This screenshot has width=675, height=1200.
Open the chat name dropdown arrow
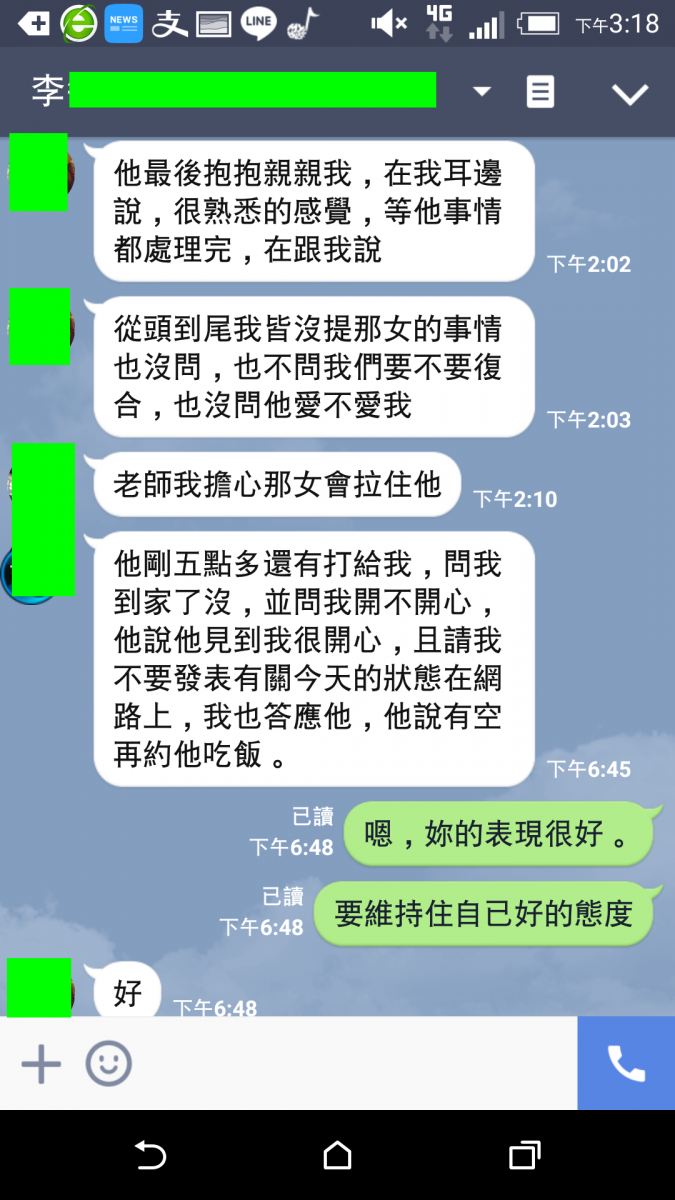coord(482,92)
